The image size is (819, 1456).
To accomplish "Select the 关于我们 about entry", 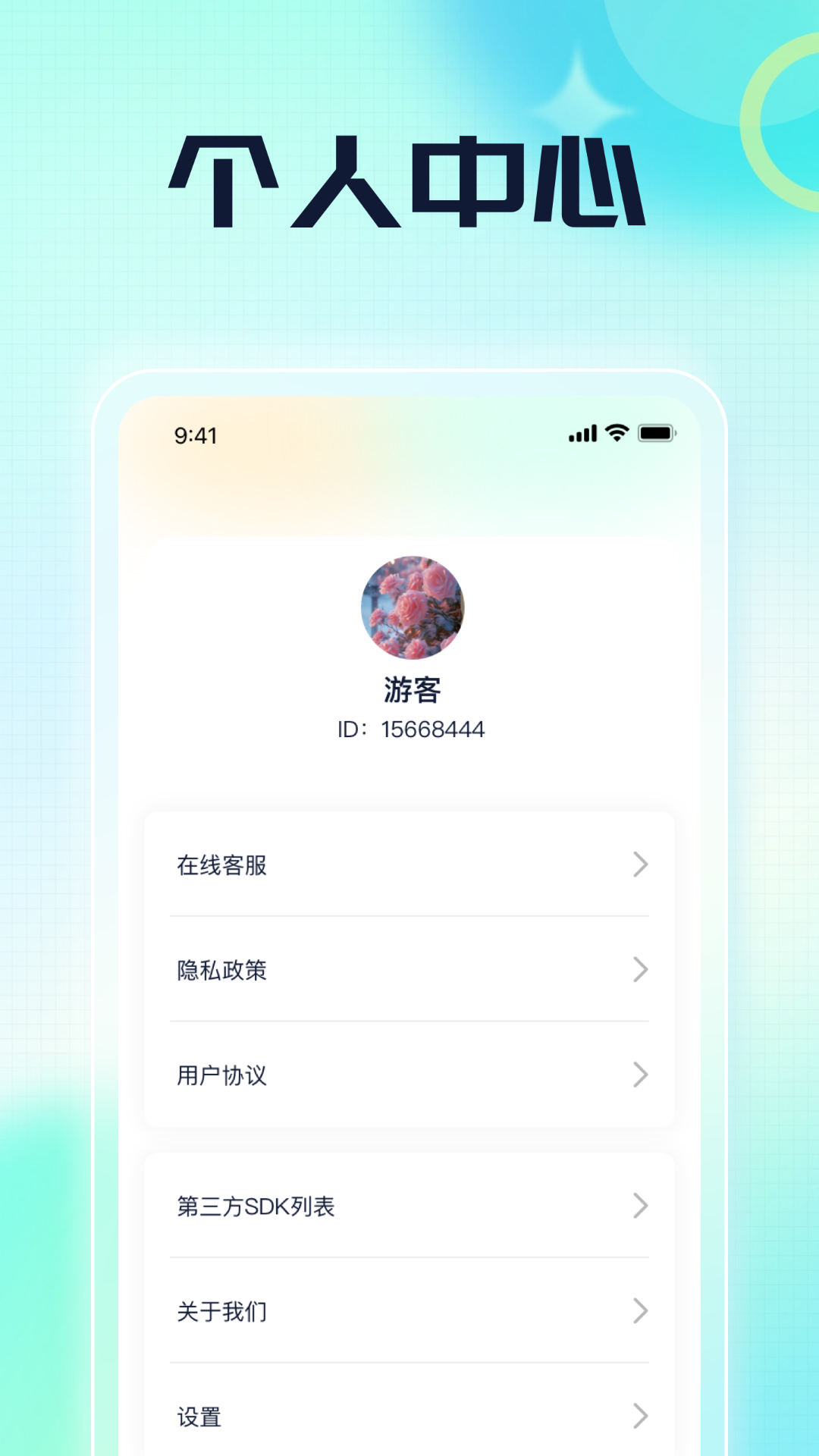I will tap(221, 1311).
